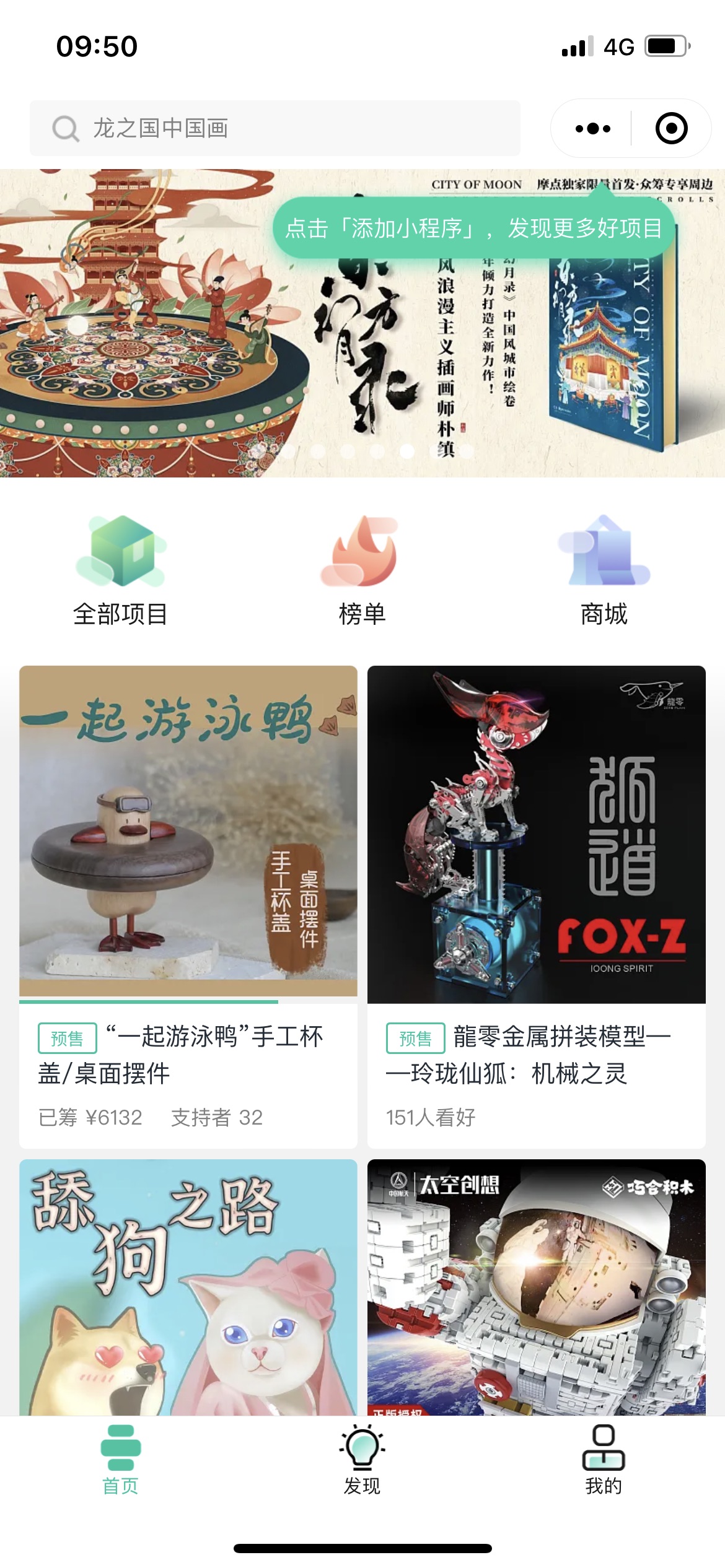This screenshot has width=725, height=1568.
Task: Tap the search box for 龙之国中国画
Action: click(x=275, y=128)
